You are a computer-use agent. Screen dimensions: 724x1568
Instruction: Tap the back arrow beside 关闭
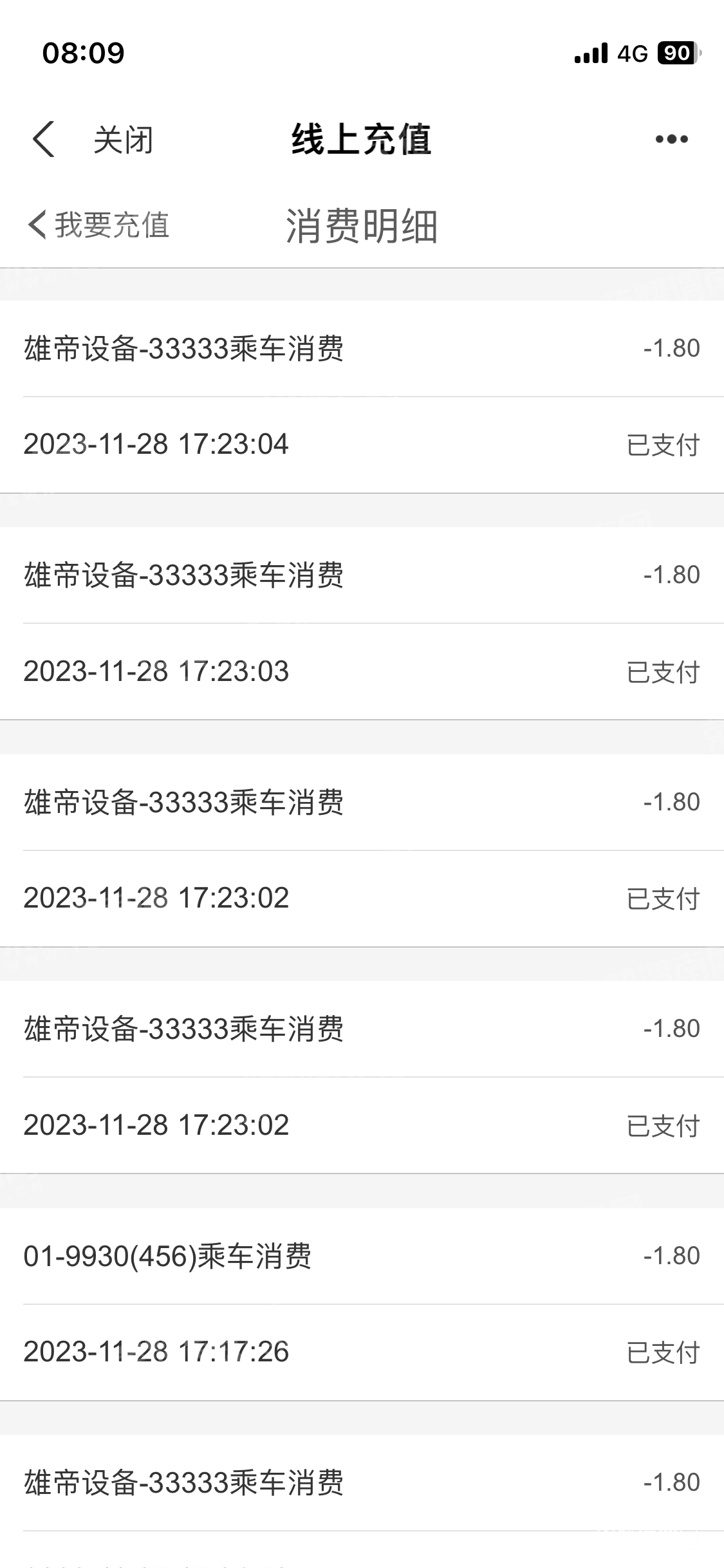coord(44,139)
